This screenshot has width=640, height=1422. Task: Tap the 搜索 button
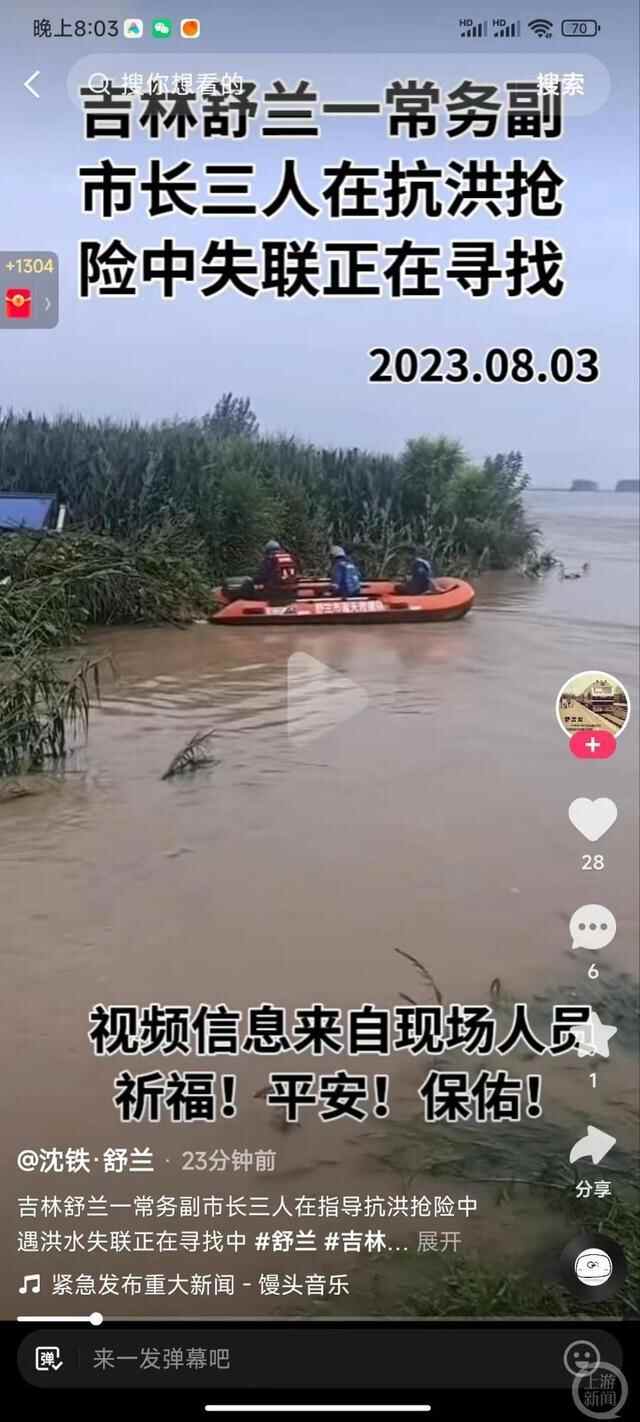coord(560,84)
